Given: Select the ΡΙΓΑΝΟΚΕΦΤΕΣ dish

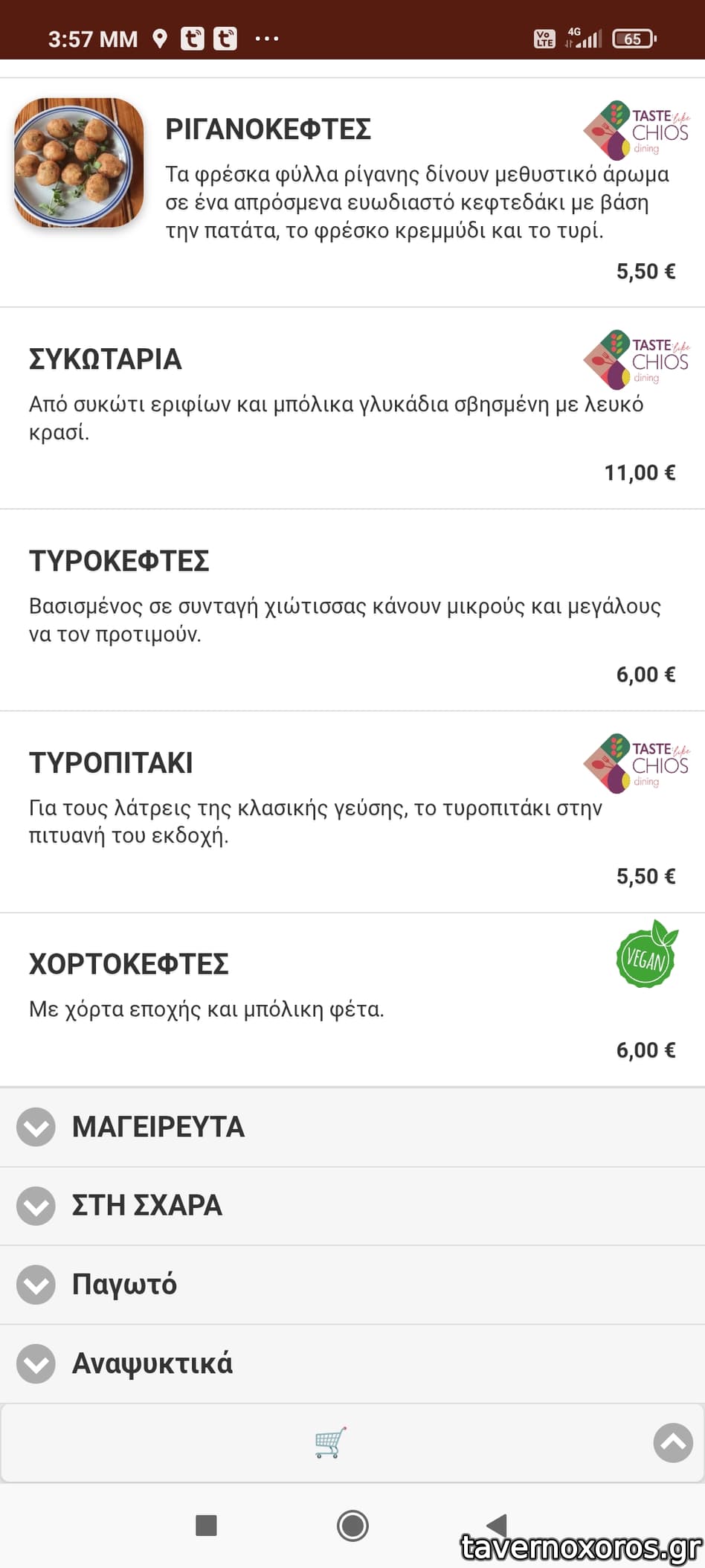Looking at the screenshot, I should point(268,129).
